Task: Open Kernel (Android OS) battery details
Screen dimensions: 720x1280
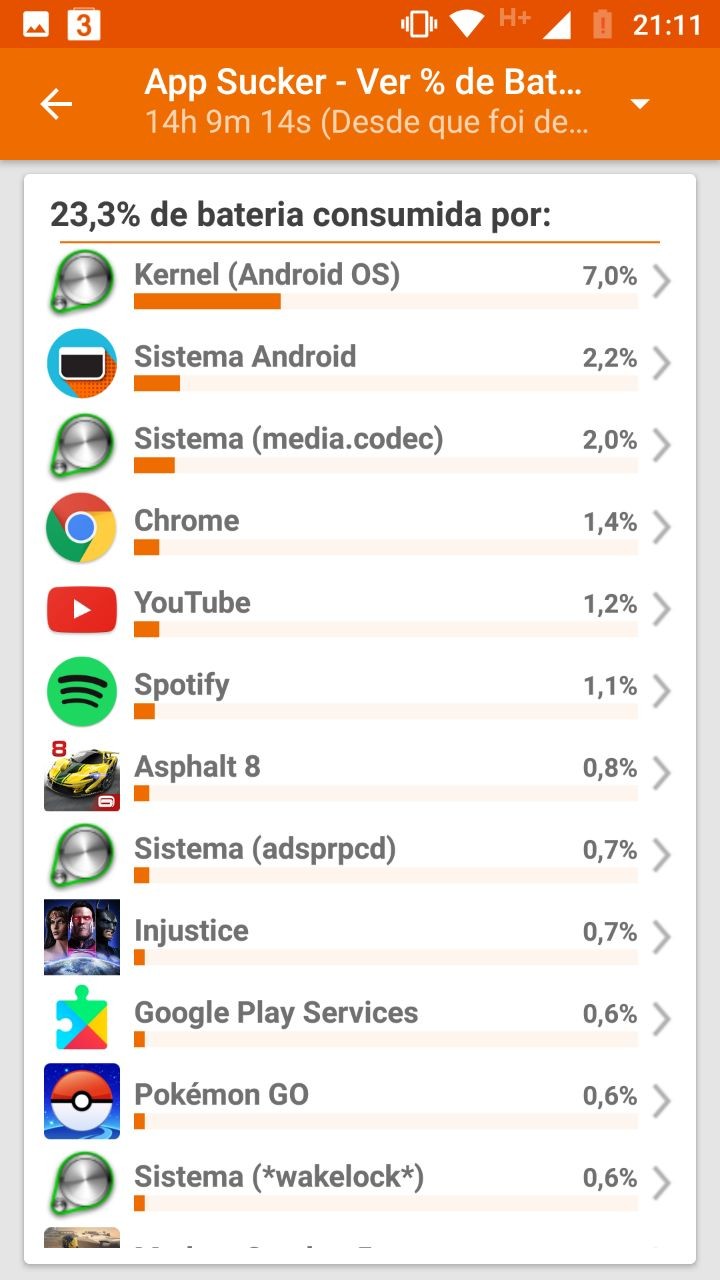Action: pos(360,282)
